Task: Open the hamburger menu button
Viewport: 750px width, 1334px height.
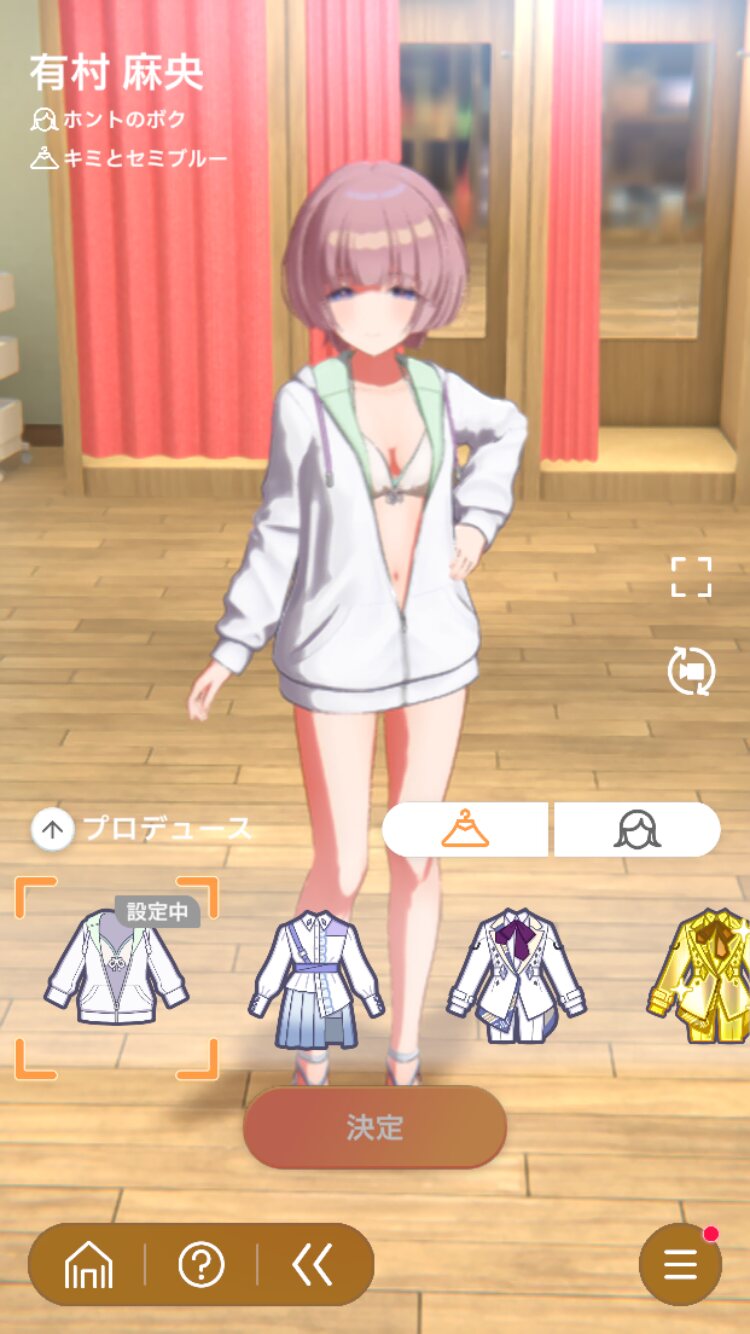Action: tap(680, 1265)
